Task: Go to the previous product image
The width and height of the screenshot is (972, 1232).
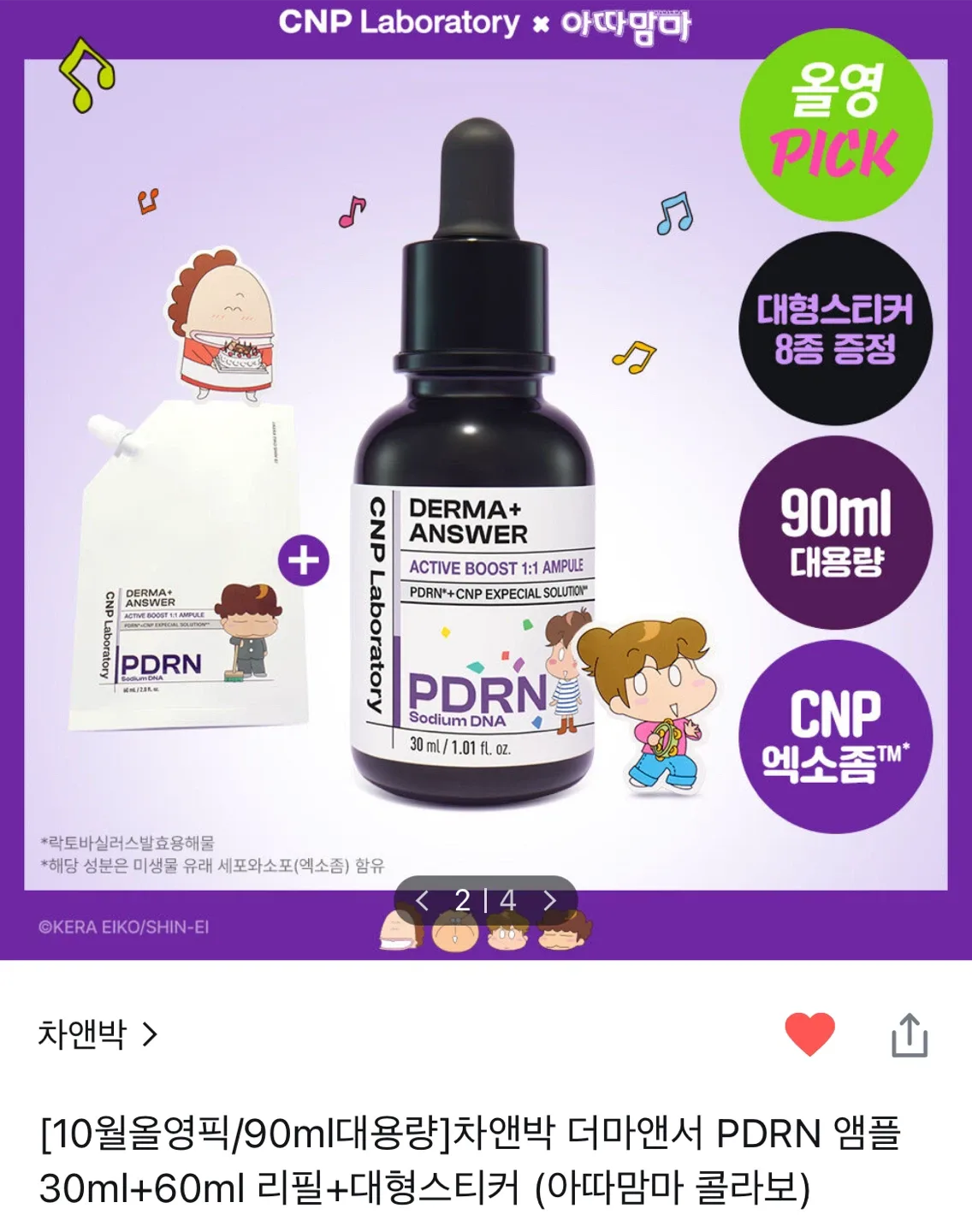Action: (x=422, y=899)
